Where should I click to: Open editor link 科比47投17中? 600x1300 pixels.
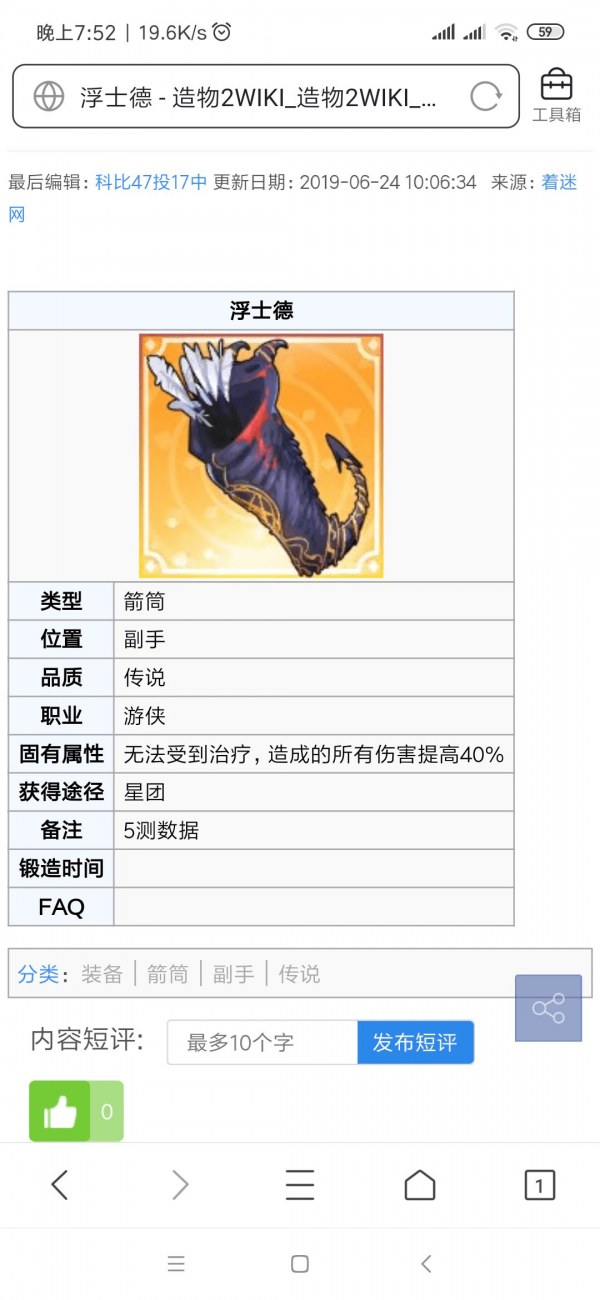tap(151, 182)
